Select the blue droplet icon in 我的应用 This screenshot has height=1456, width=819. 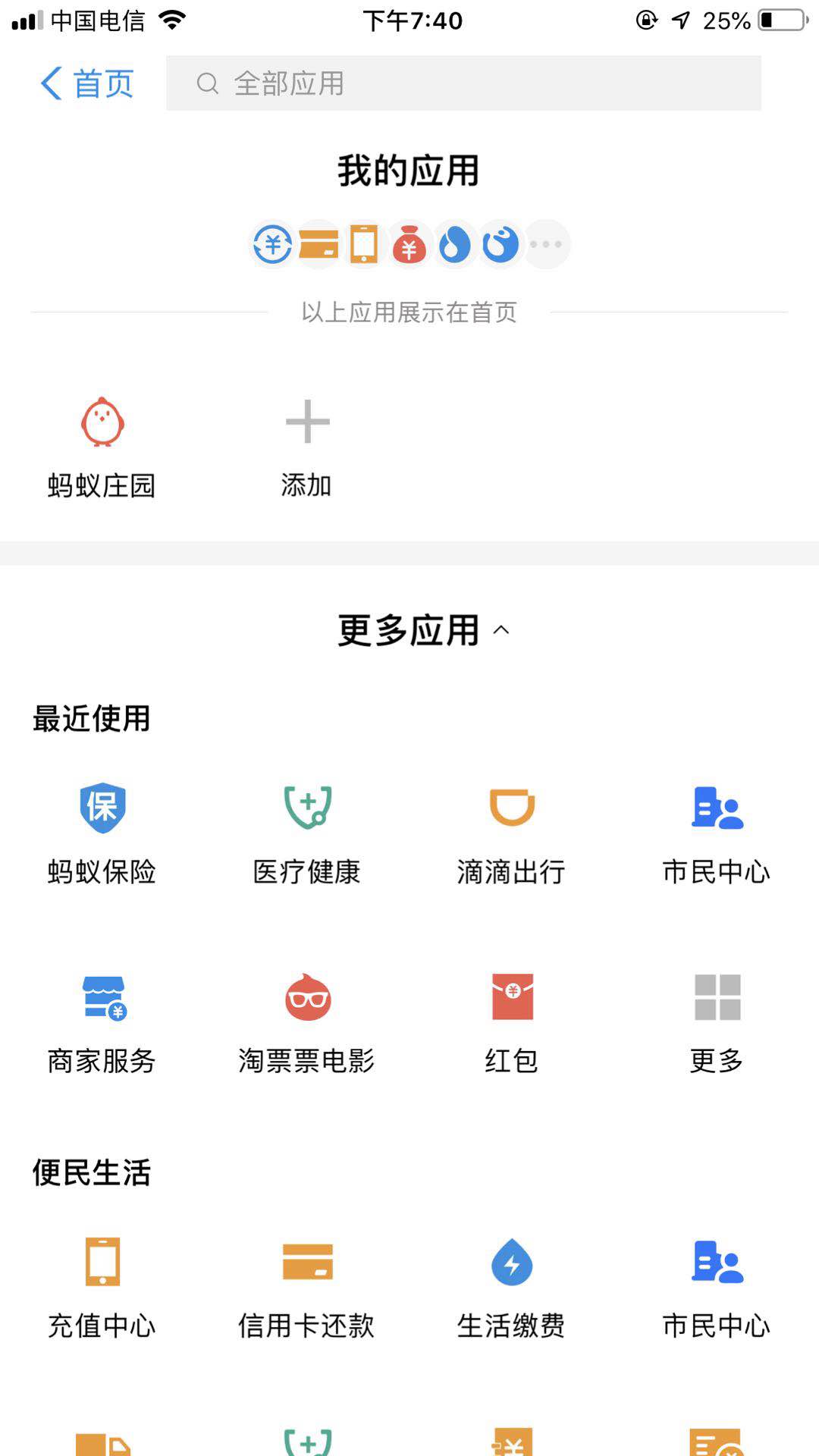click(x=455, y=243)
